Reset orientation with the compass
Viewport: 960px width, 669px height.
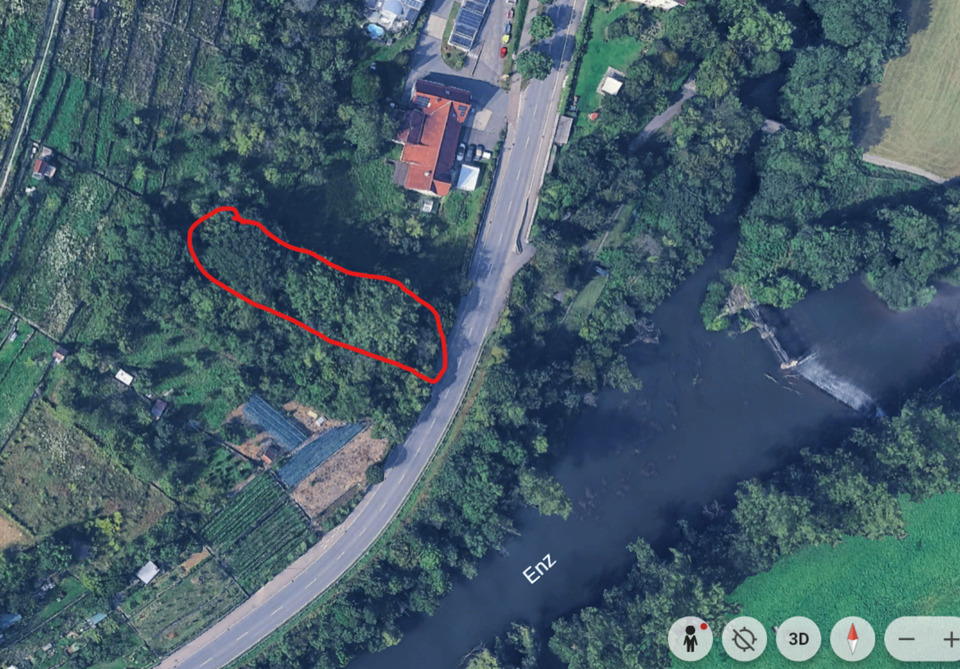coord(852,638)
